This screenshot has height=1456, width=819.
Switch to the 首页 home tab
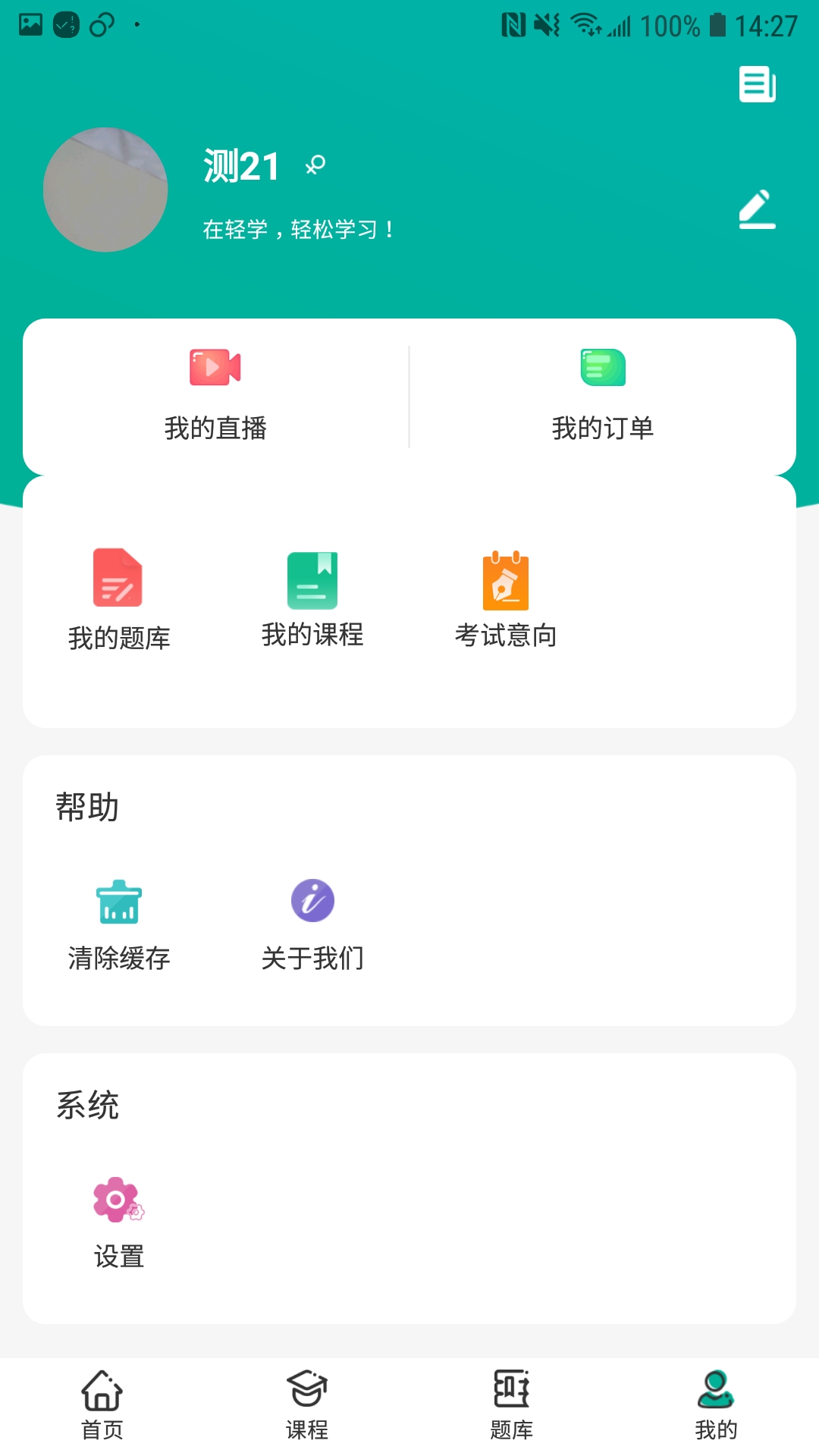[x=102, y=1405]
